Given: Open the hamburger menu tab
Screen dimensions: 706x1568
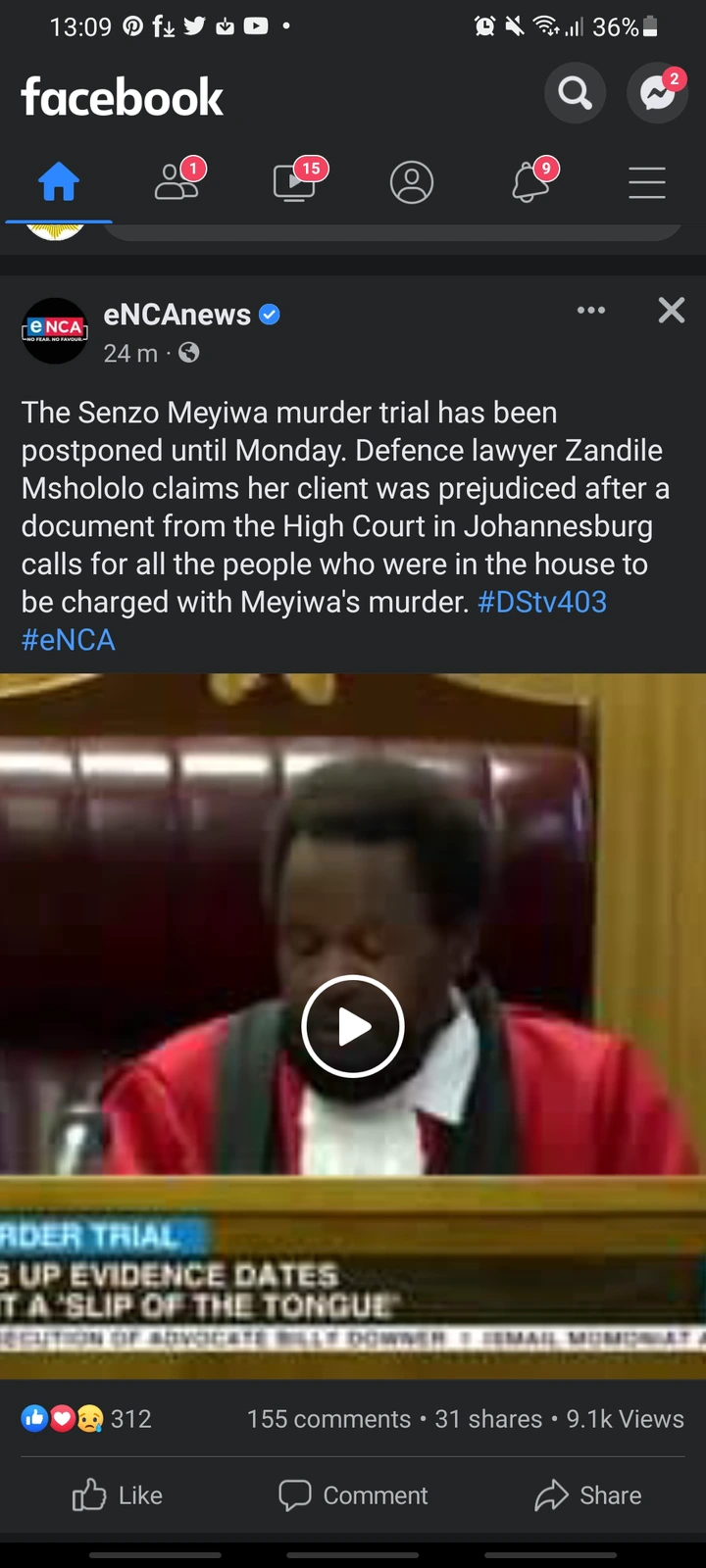Looking at the screenshot, I should (647, 182).
